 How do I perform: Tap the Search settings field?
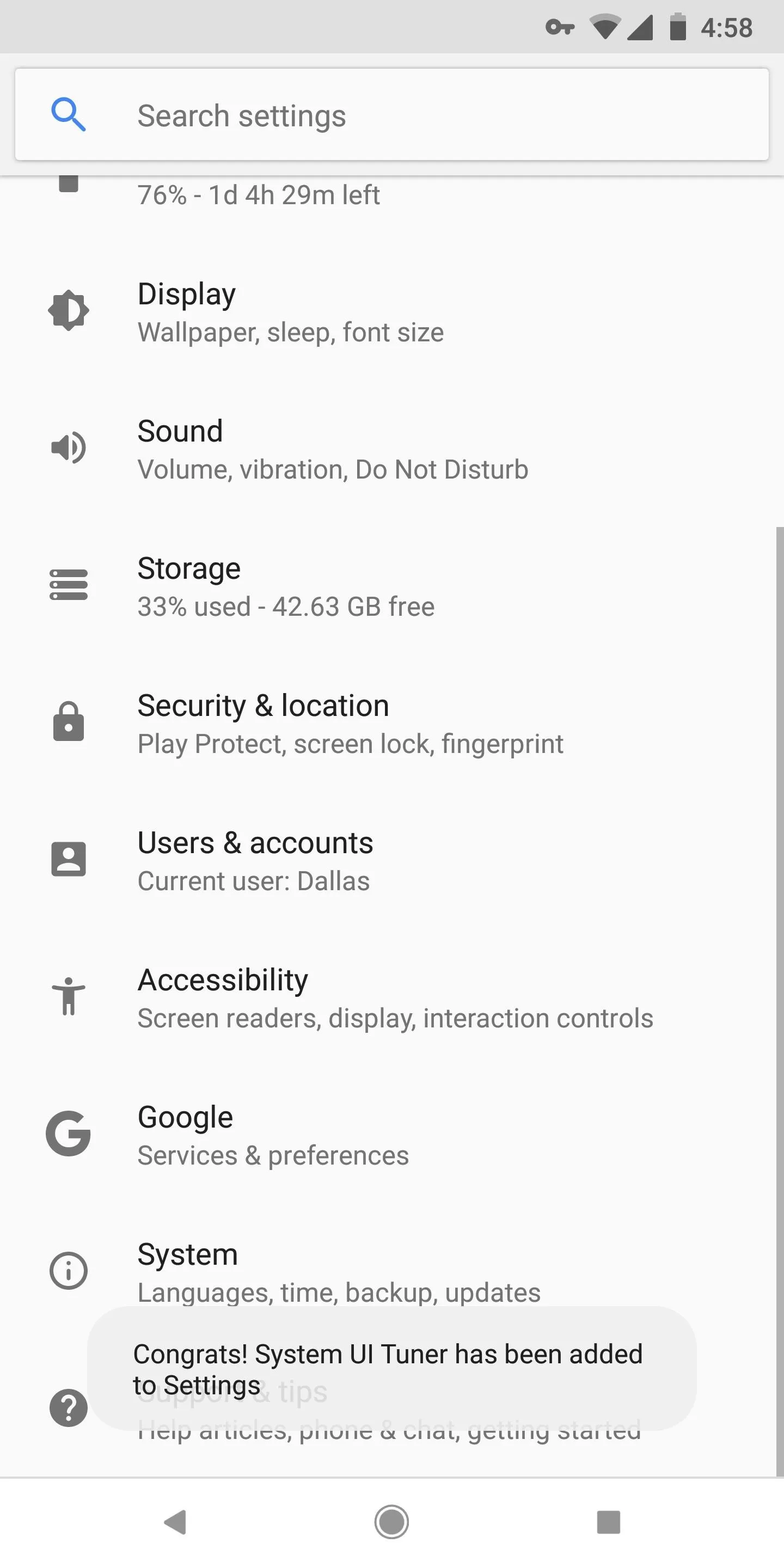point(392,114)
